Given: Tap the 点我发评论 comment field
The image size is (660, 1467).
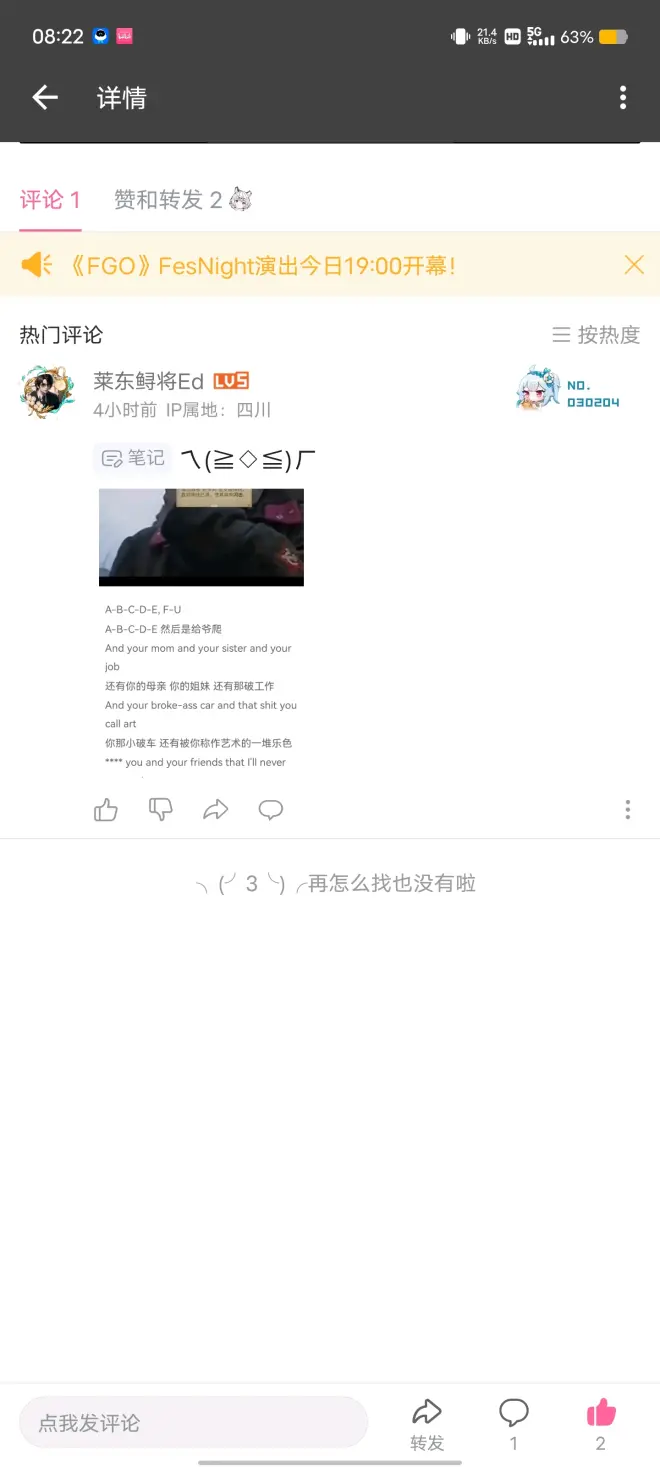Looking at the screenshot, I should (x=193, y=1422).
